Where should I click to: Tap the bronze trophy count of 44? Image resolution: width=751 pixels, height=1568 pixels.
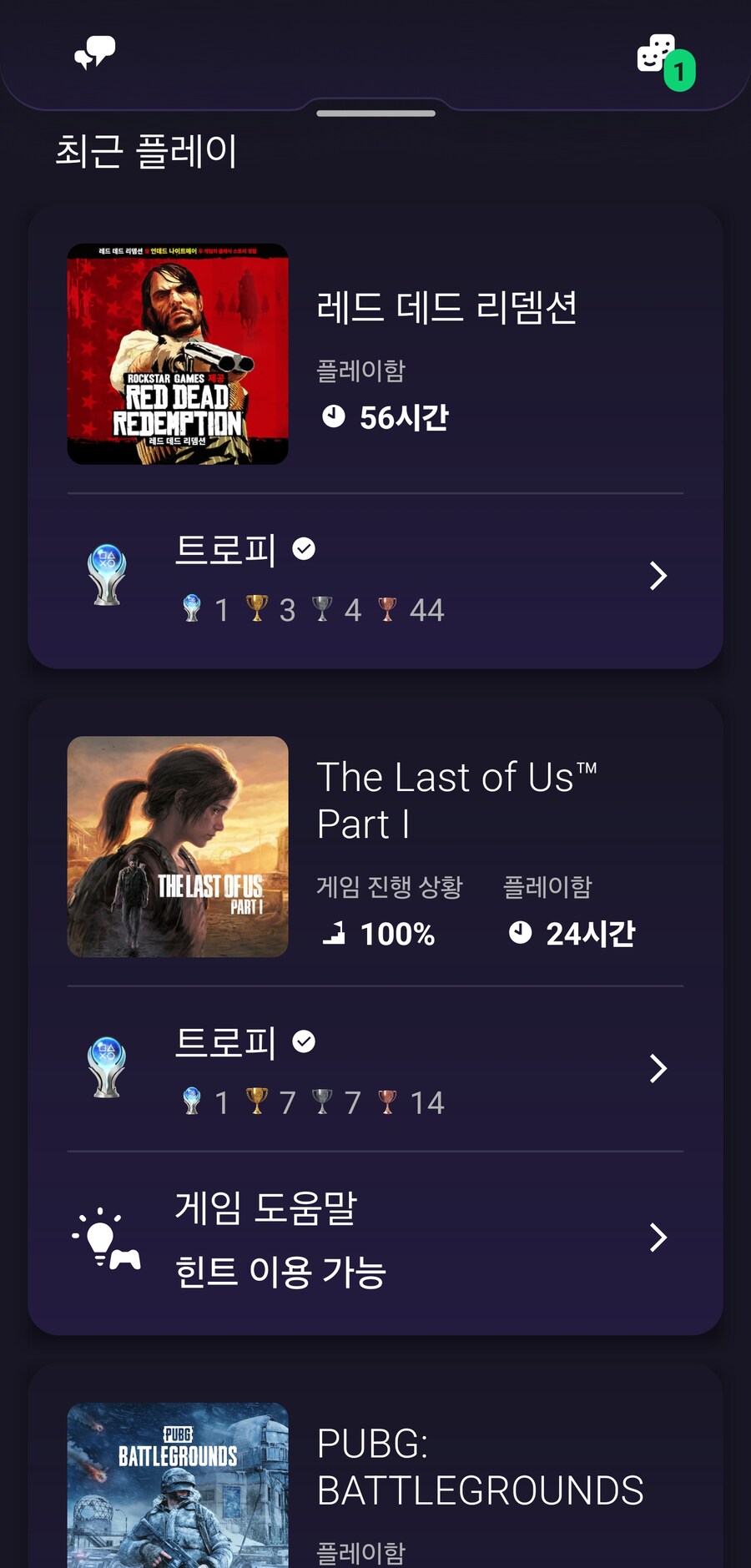tap(428, 610)
